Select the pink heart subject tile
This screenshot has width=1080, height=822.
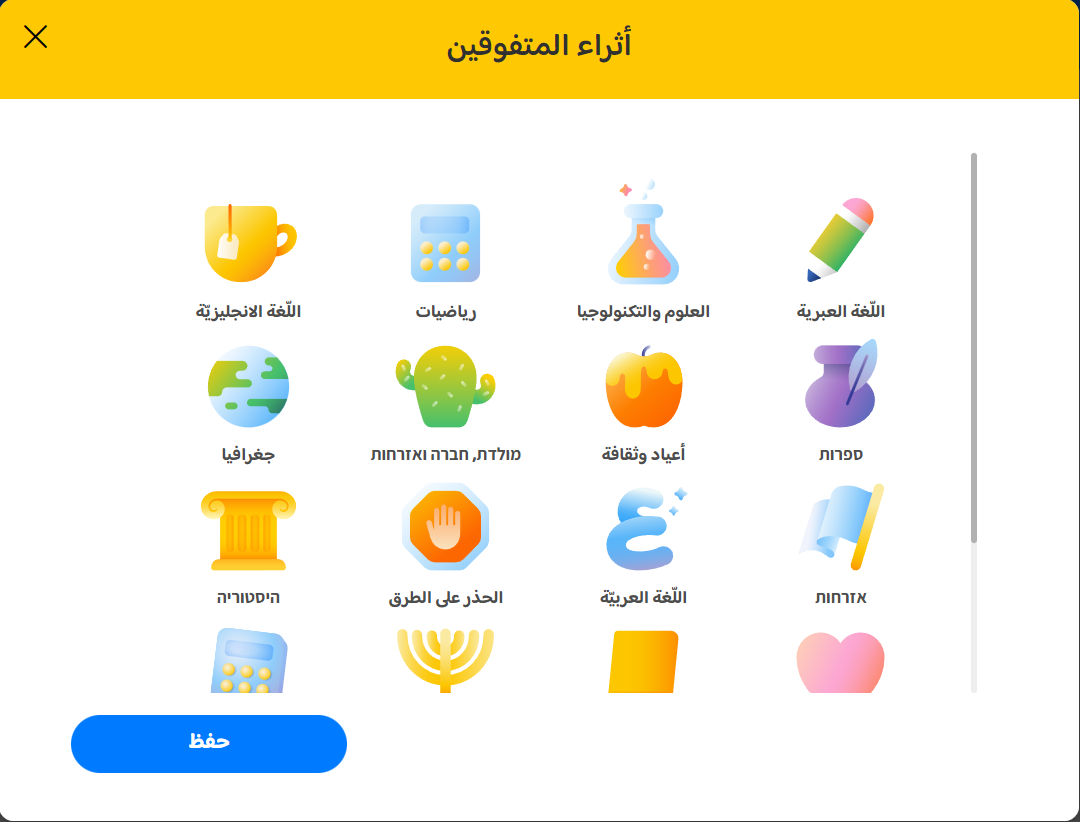click(840, 662)
